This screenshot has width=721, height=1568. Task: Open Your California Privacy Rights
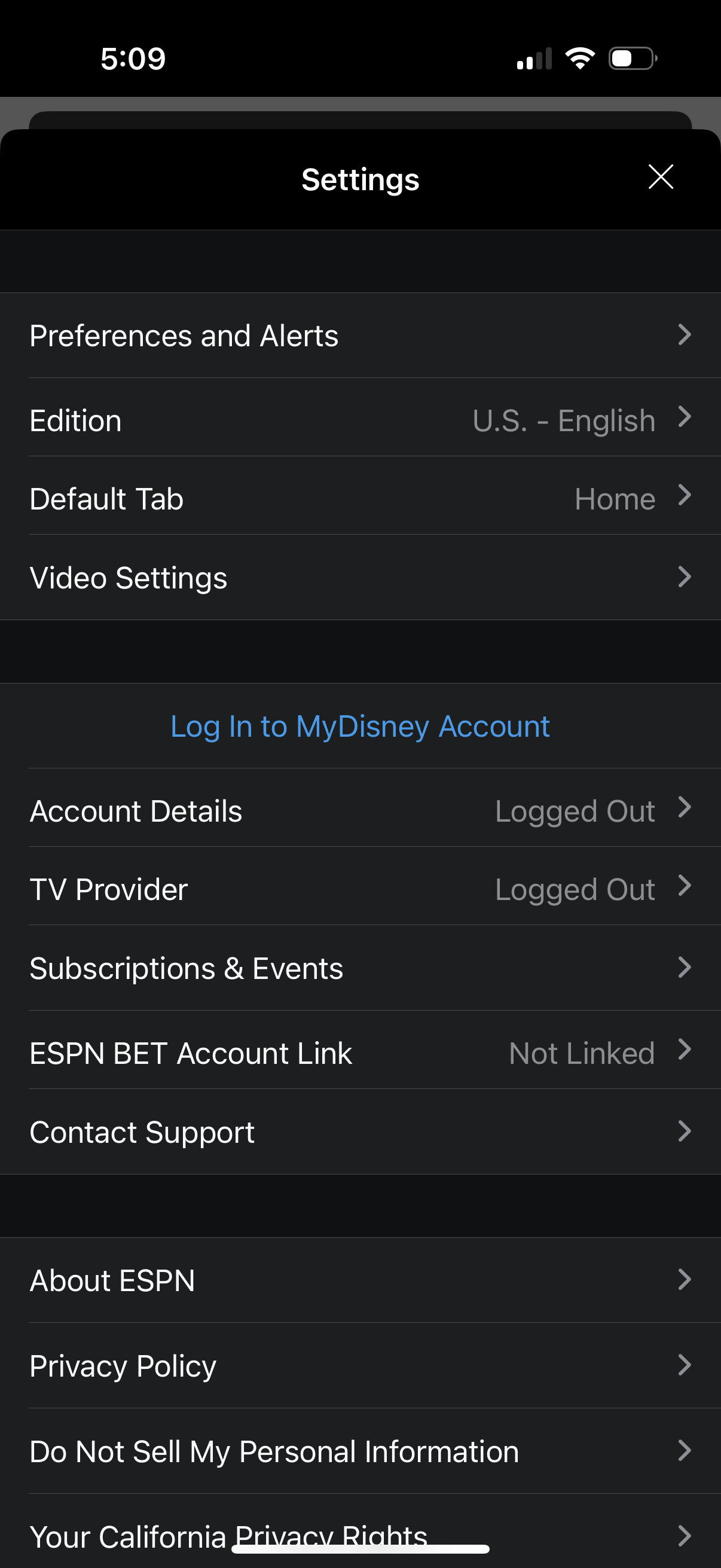(360, 1534)
